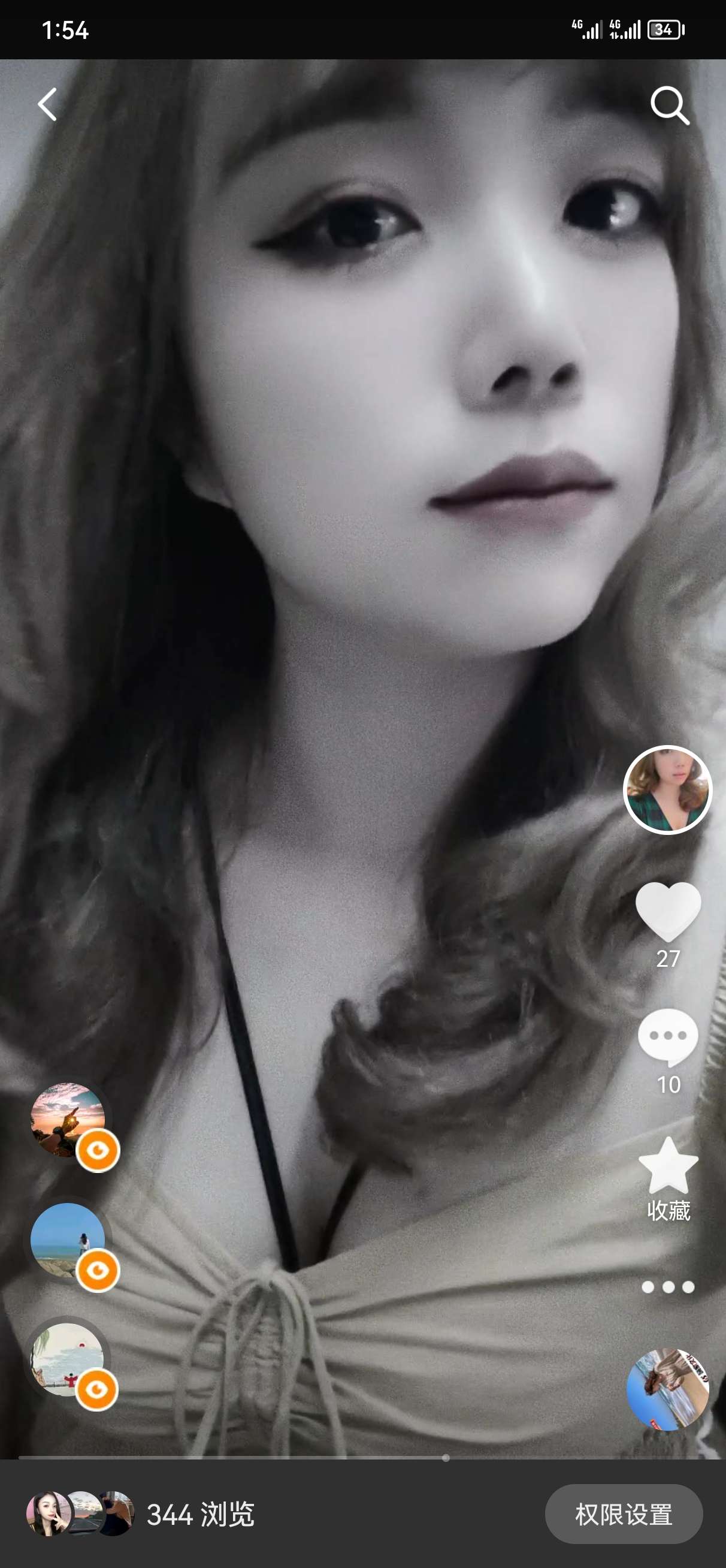Open the search magnifier icon
This screenshot has width=726, height=1568.
pyautogui.click(x=670, y=105)
